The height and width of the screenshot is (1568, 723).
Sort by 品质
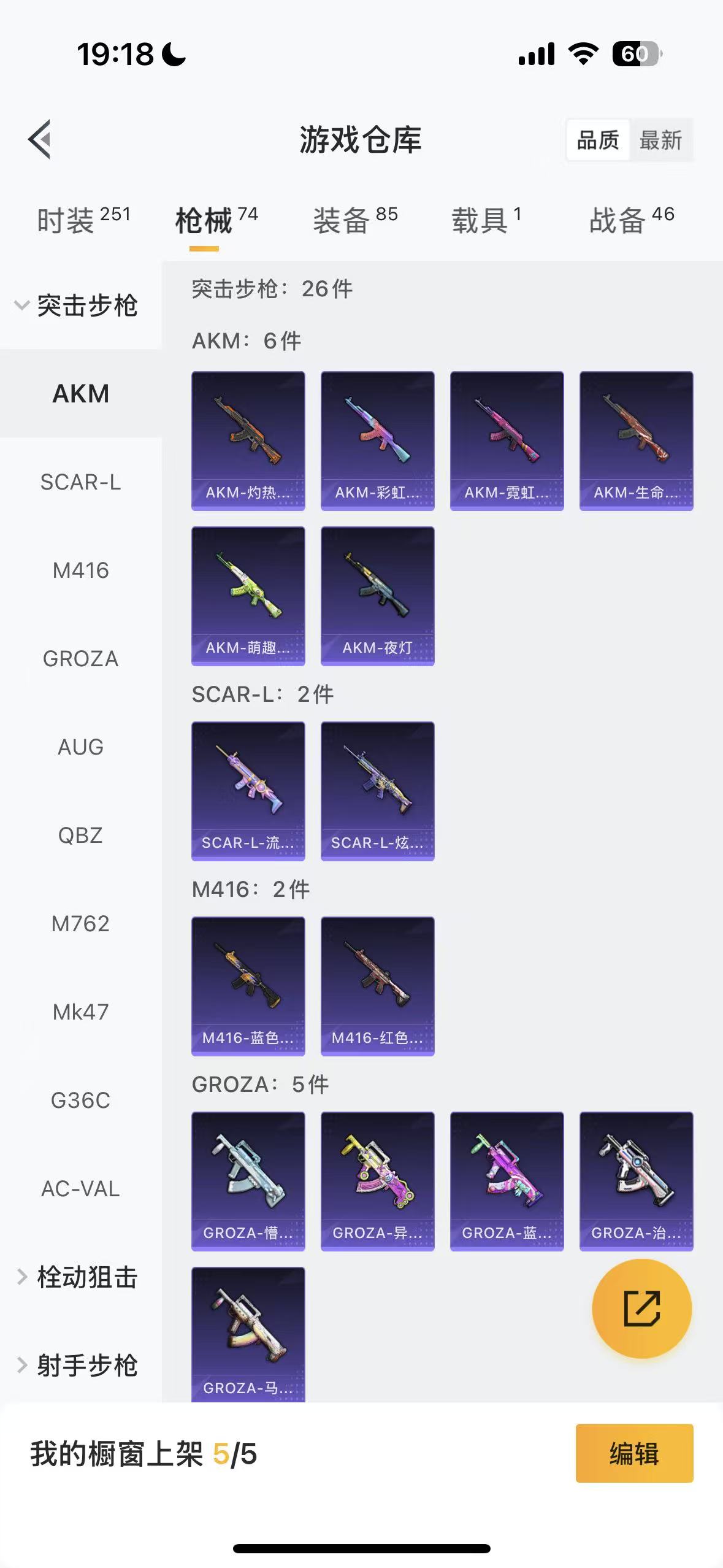click(598, 140)
